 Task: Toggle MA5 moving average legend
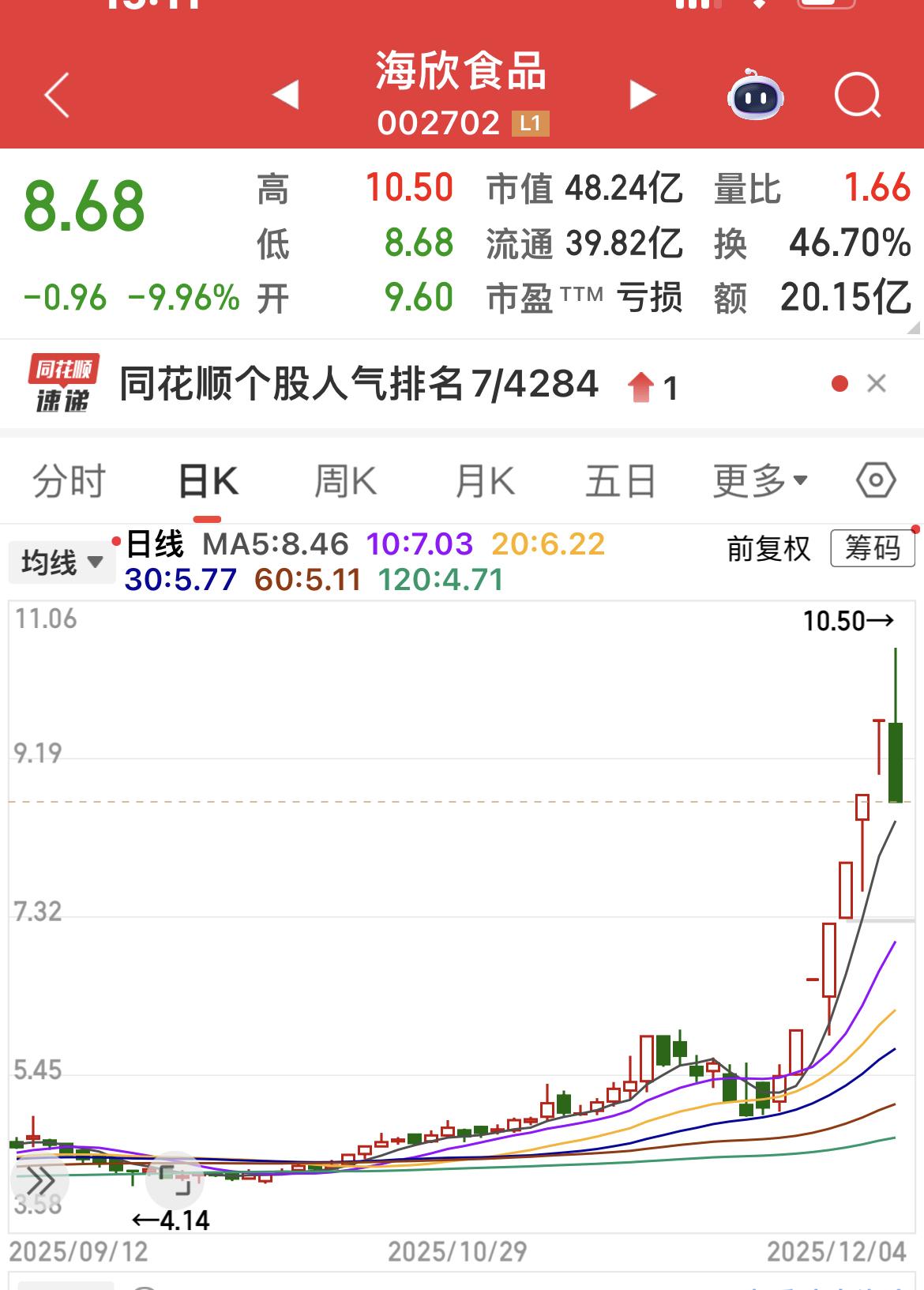point(273,545)
